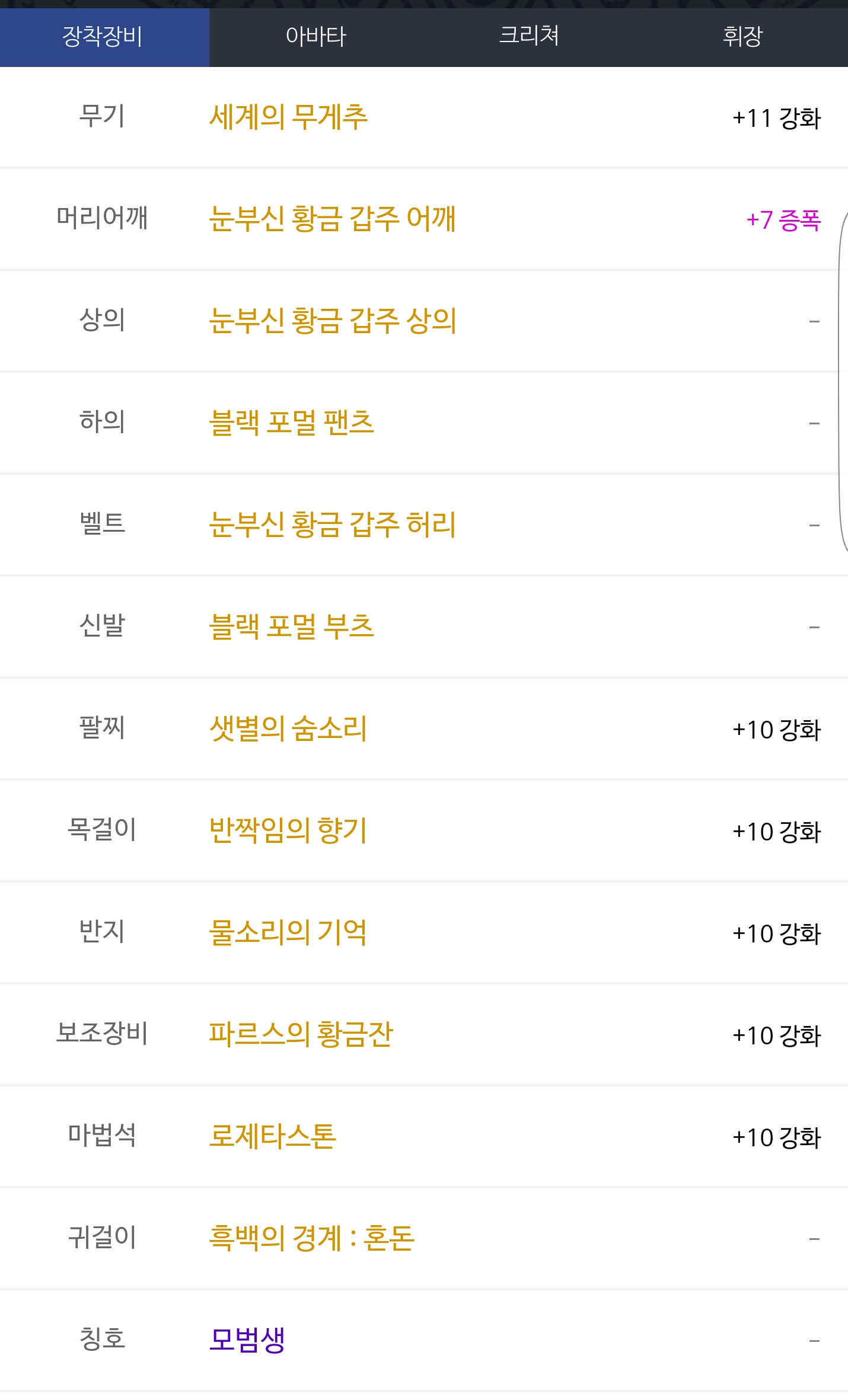The image size is (848, 1400).
Task: Open title item 모범생
Action: 247,1340
